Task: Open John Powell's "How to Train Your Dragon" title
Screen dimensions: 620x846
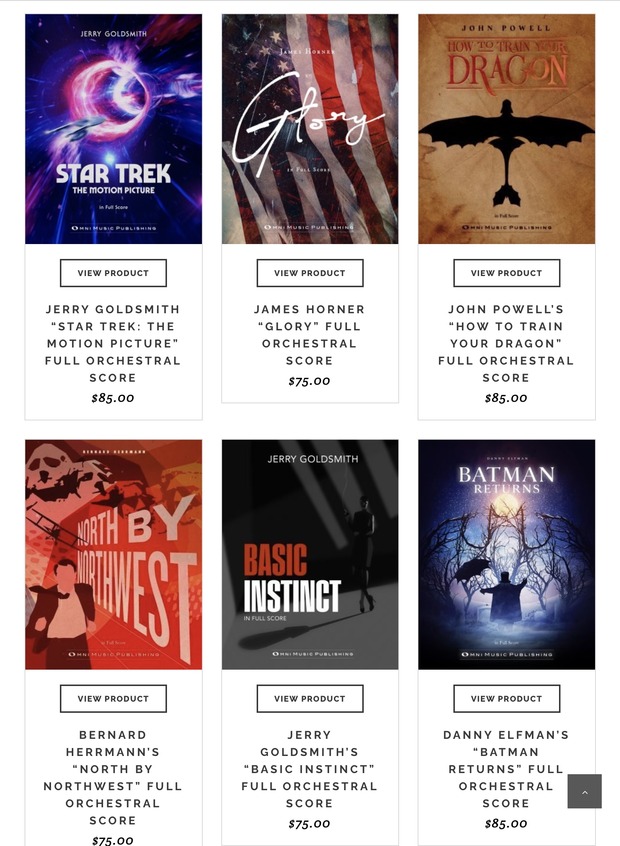Action: coord(506,343)
